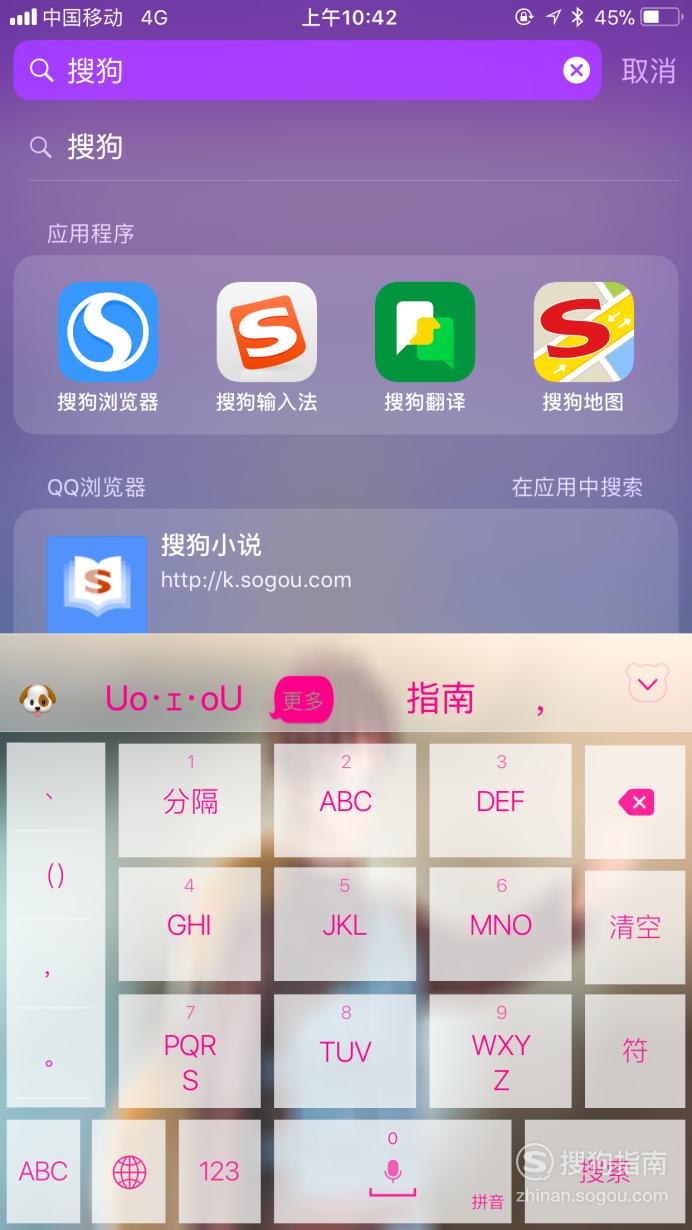
Task: Open the 搜狗浏览器 app
Action: tap(108, 346)
